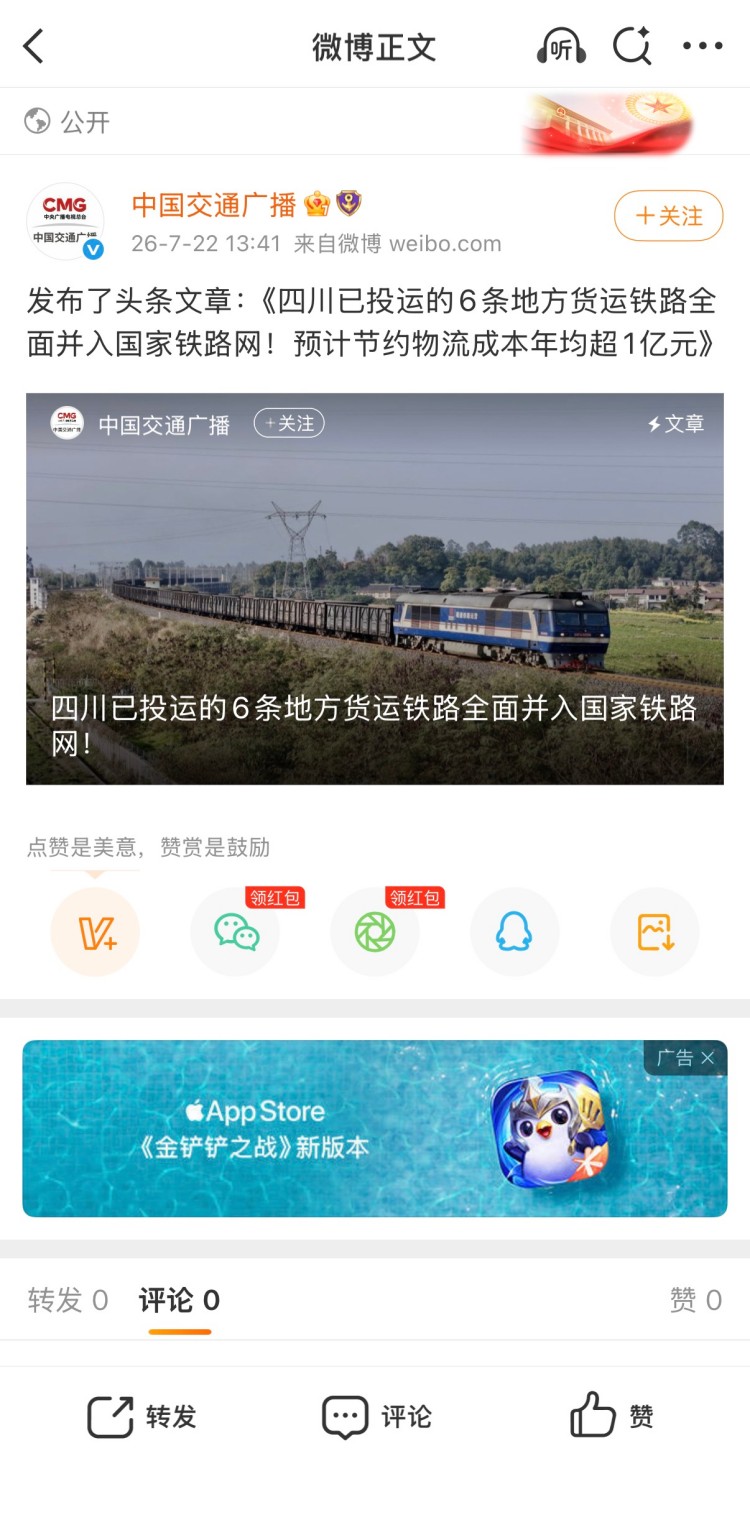Save the post as an image
750x1530 pixels.
[655, 932]
